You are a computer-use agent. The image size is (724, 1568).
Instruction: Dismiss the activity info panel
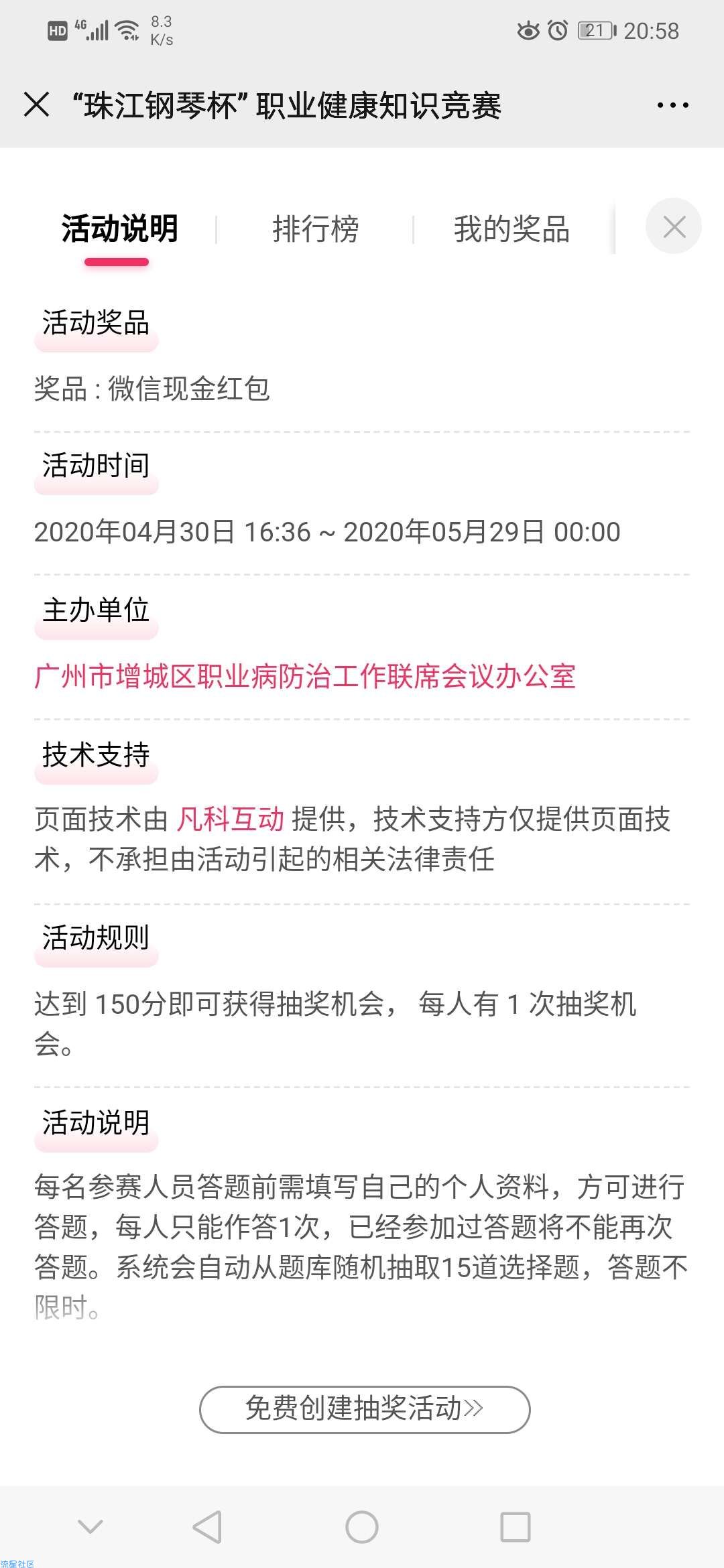tap(673, 226)
